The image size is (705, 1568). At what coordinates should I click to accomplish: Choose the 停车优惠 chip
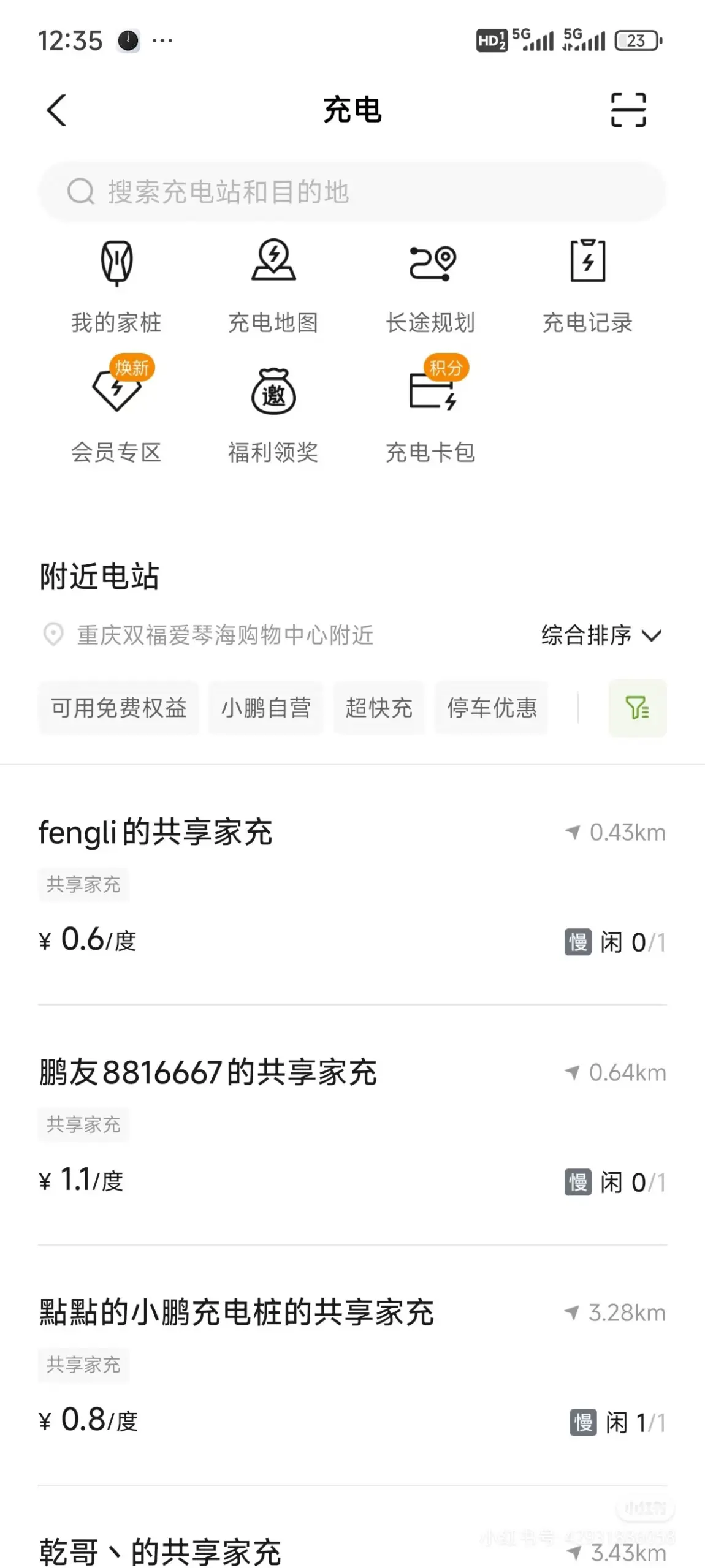[492, 708]
